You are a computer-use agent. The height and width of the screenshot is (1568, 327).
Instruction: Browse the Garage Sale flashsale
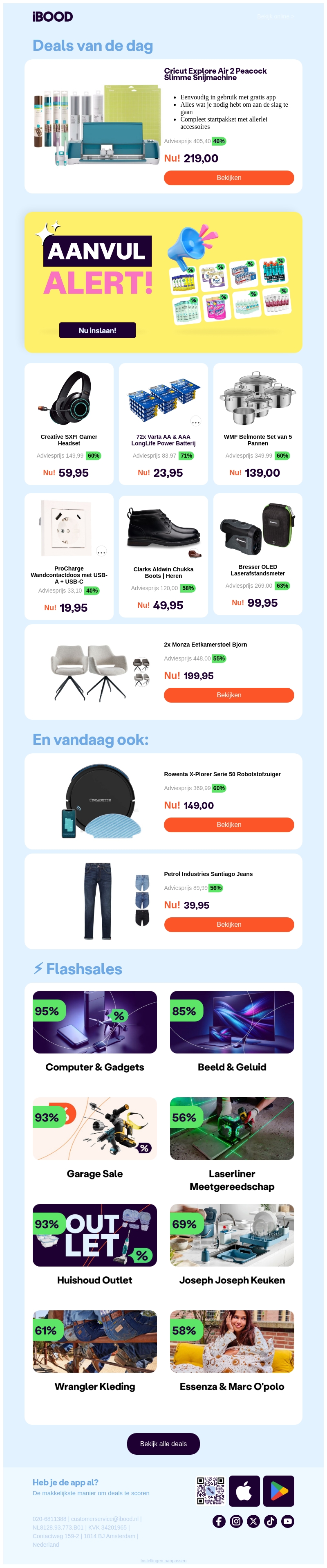tap(95, 1129)
